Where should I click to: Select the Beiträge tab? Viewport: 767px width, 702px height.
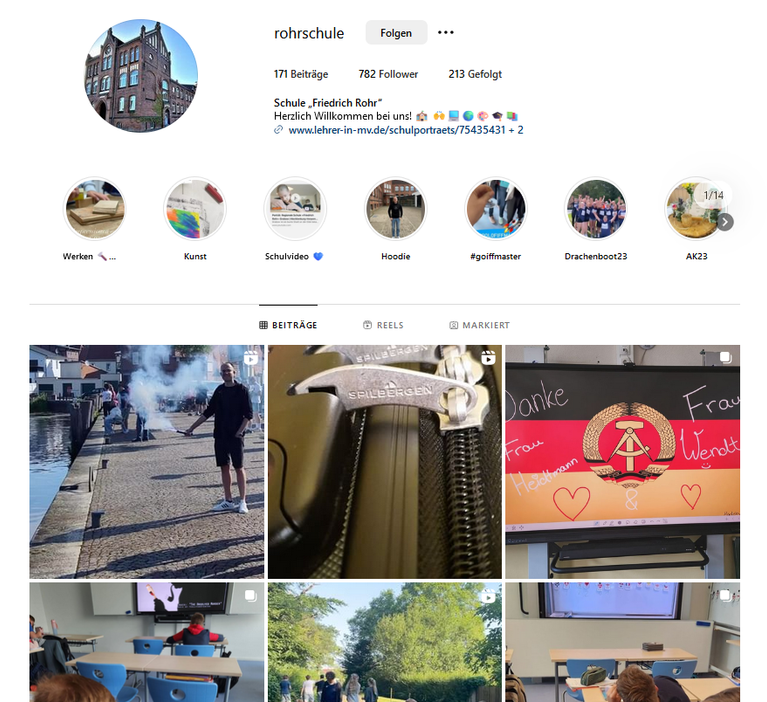click(288, 325)
